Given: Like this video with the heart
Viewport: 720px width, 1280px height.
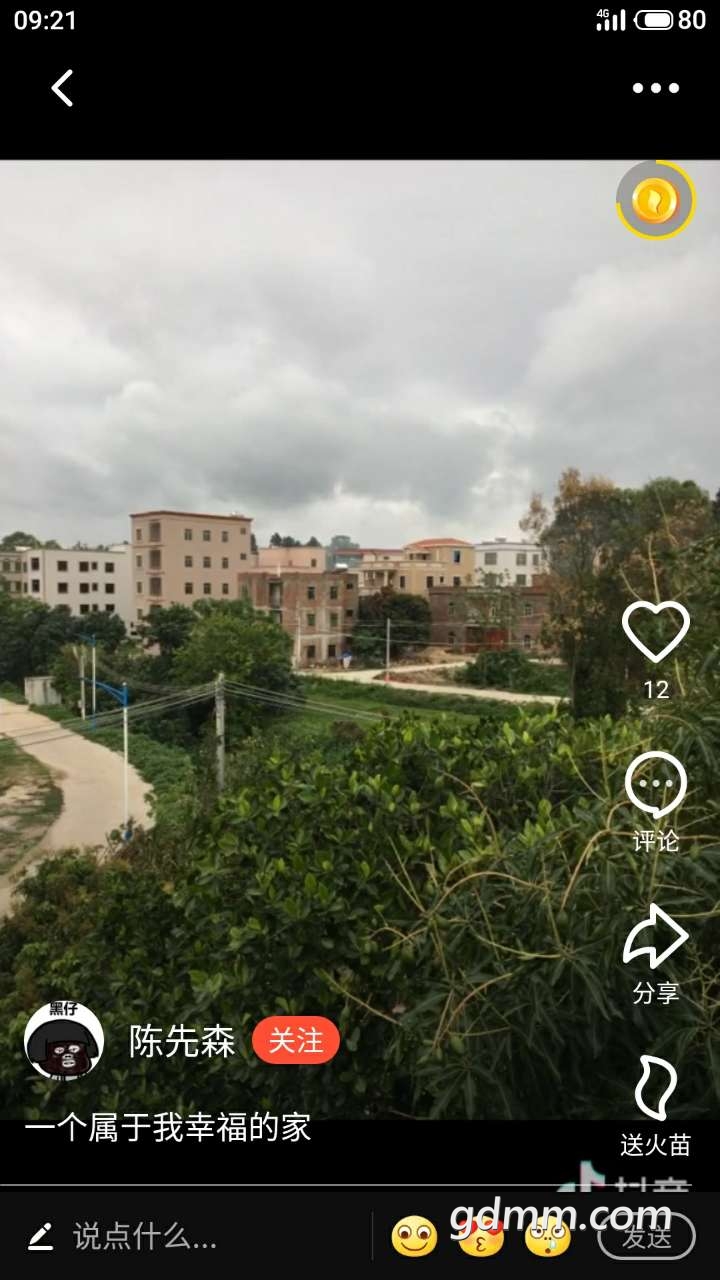Looking at the screenshot, I should tap(655, 633).
